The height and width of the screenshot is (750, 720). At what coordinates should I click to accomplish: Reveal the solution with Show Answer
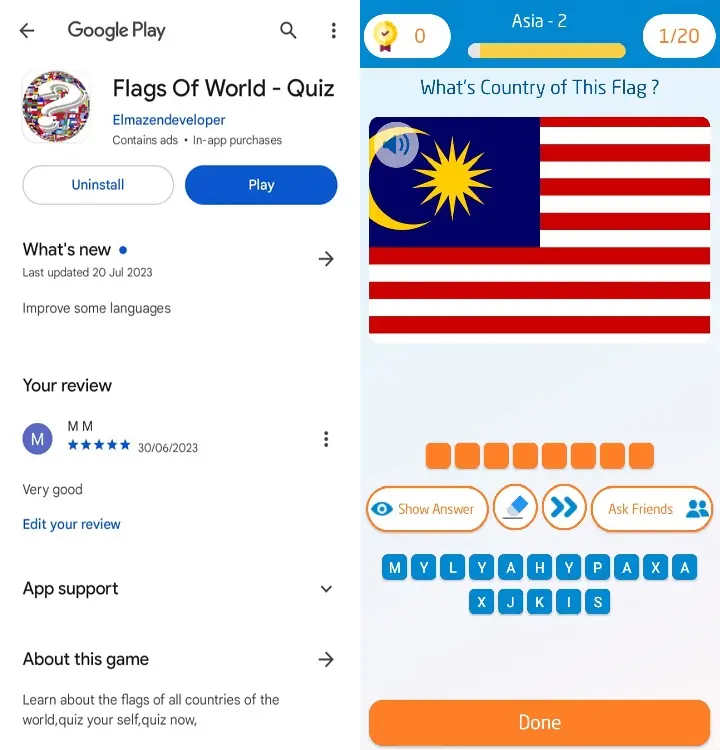427,509
